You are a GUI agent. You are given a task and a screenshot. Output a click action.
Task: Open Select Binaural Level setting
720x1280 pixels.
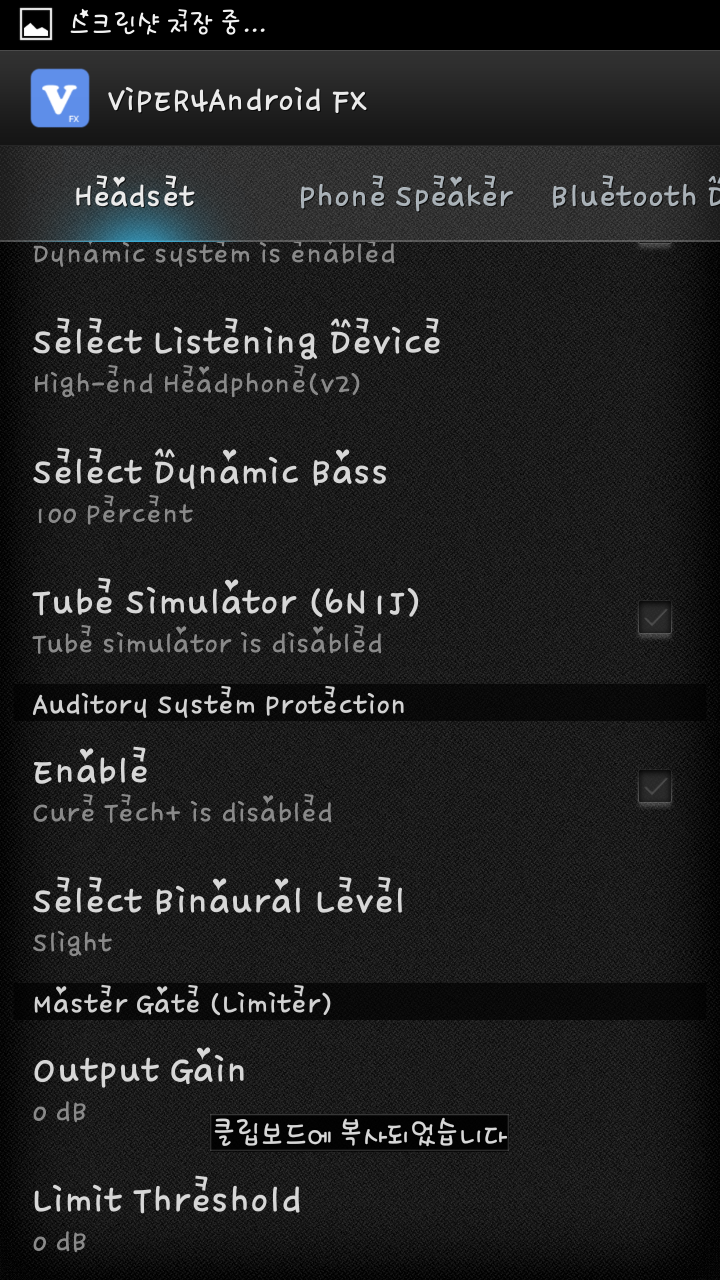pos(218,918)
